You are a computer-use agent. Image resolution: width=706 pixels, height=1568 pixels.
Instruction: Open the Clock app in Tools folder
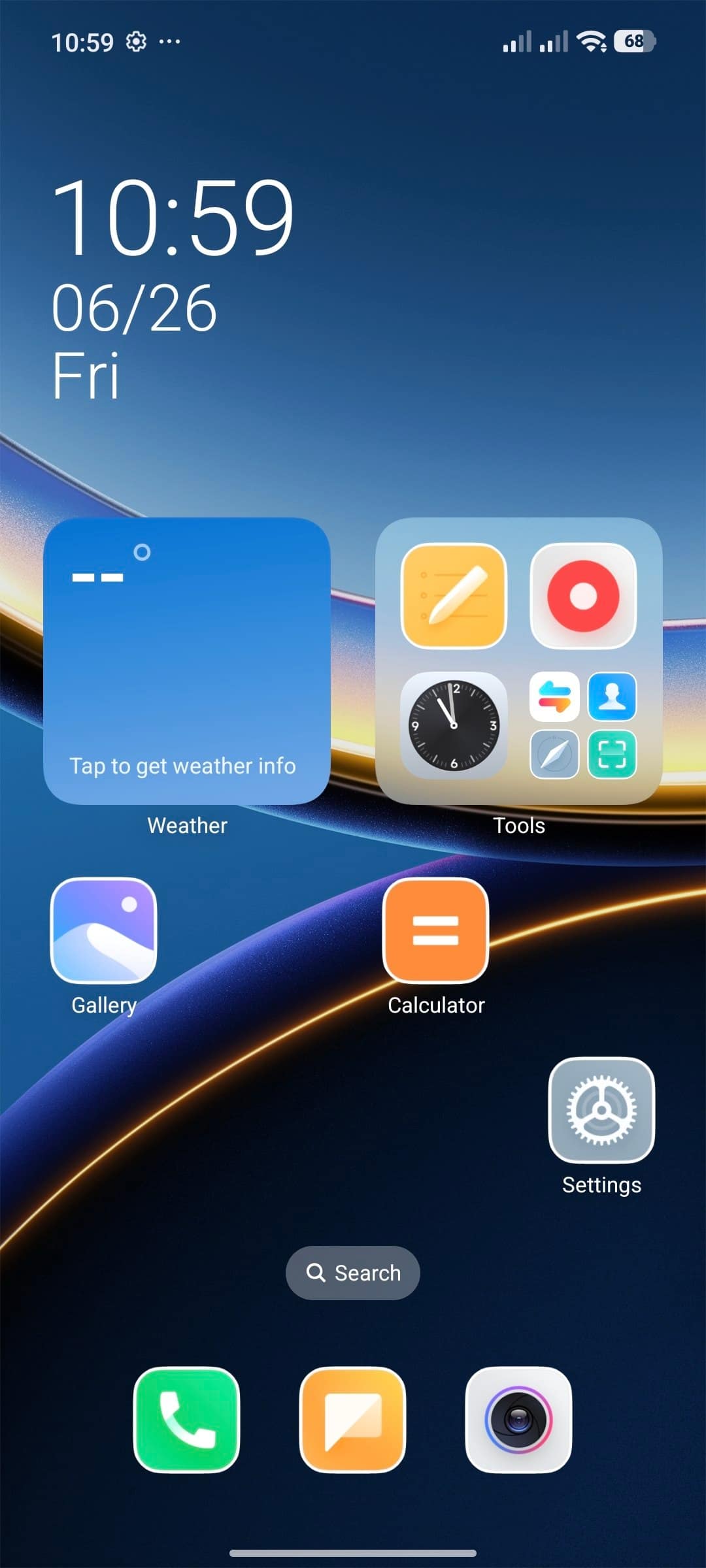point(454,725)
